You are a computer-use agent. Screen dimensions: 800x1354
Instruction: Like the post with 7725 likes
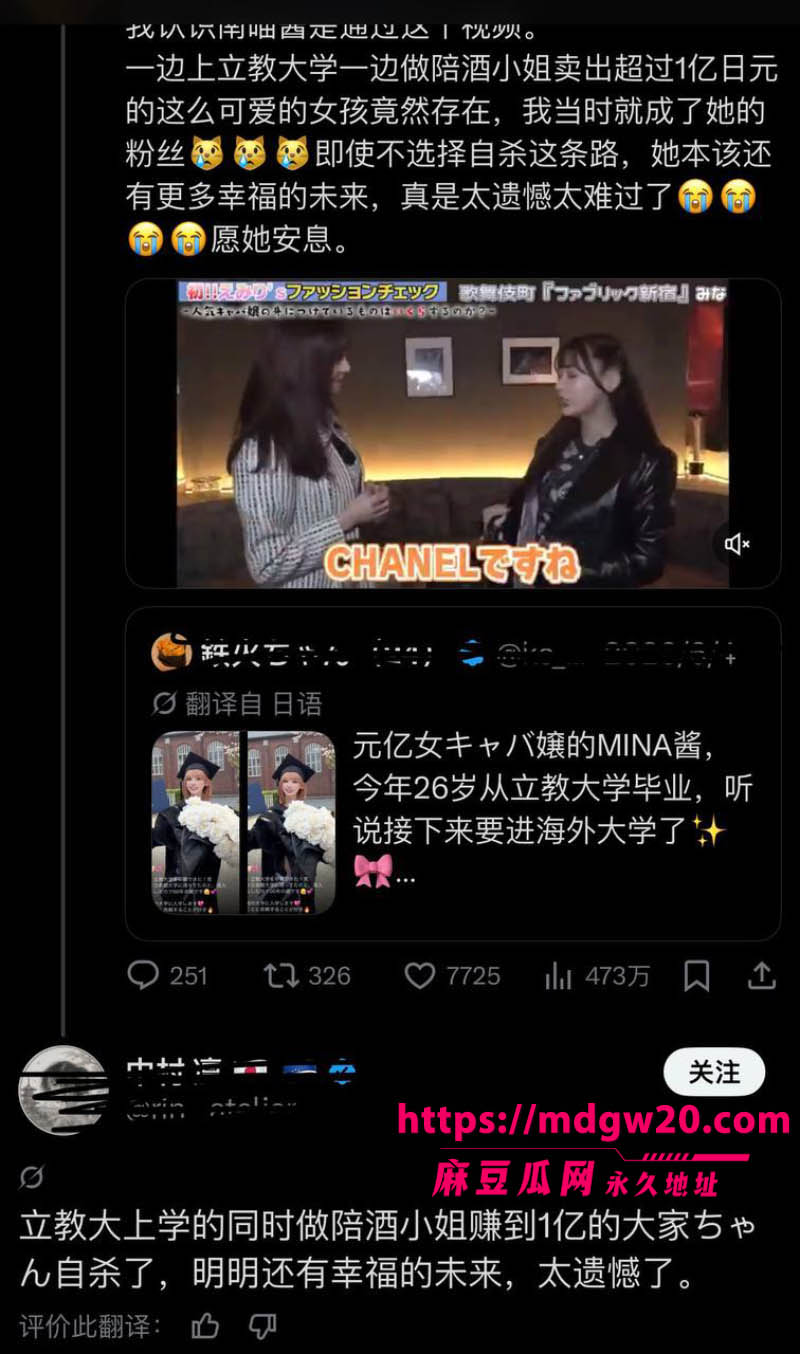coord(452,975)
